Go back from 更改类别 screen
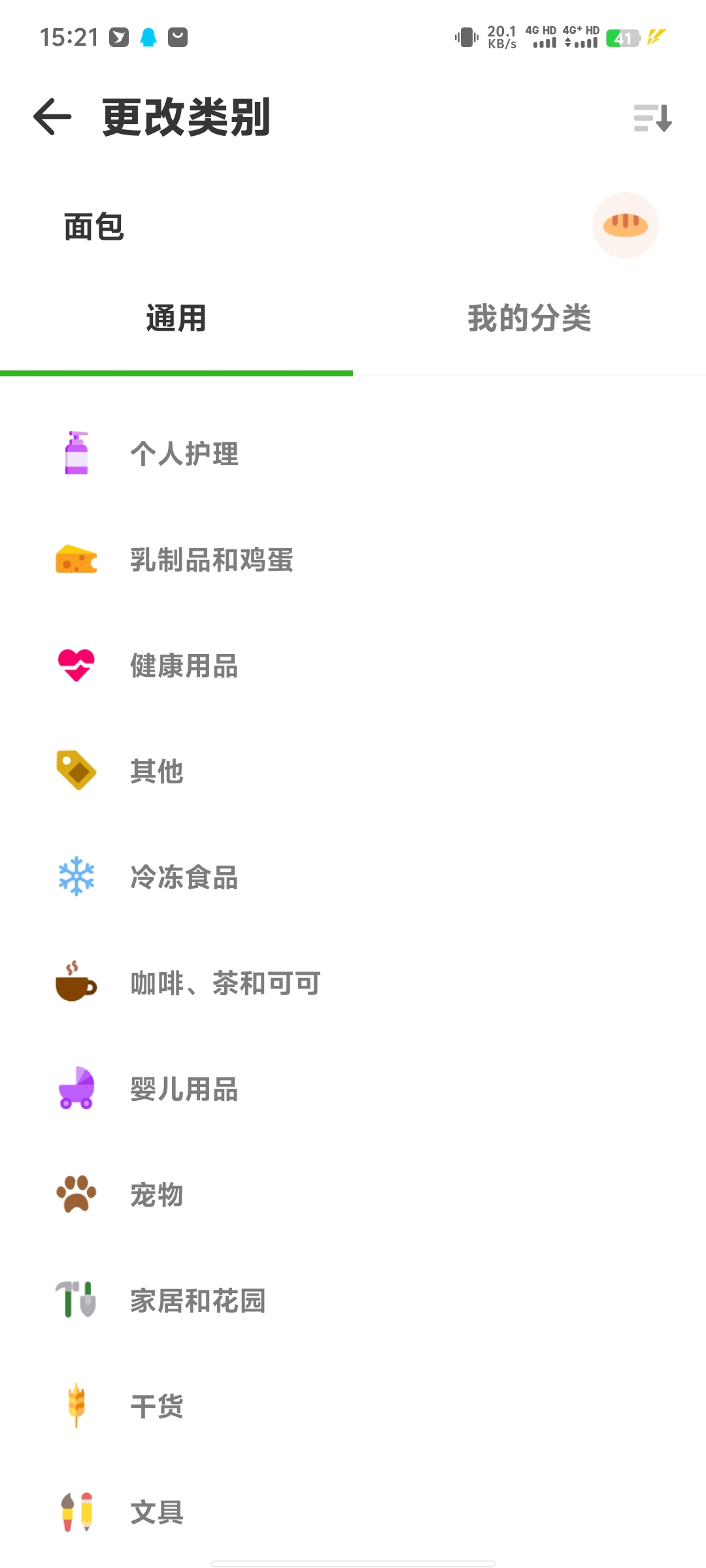 point(52,118)
